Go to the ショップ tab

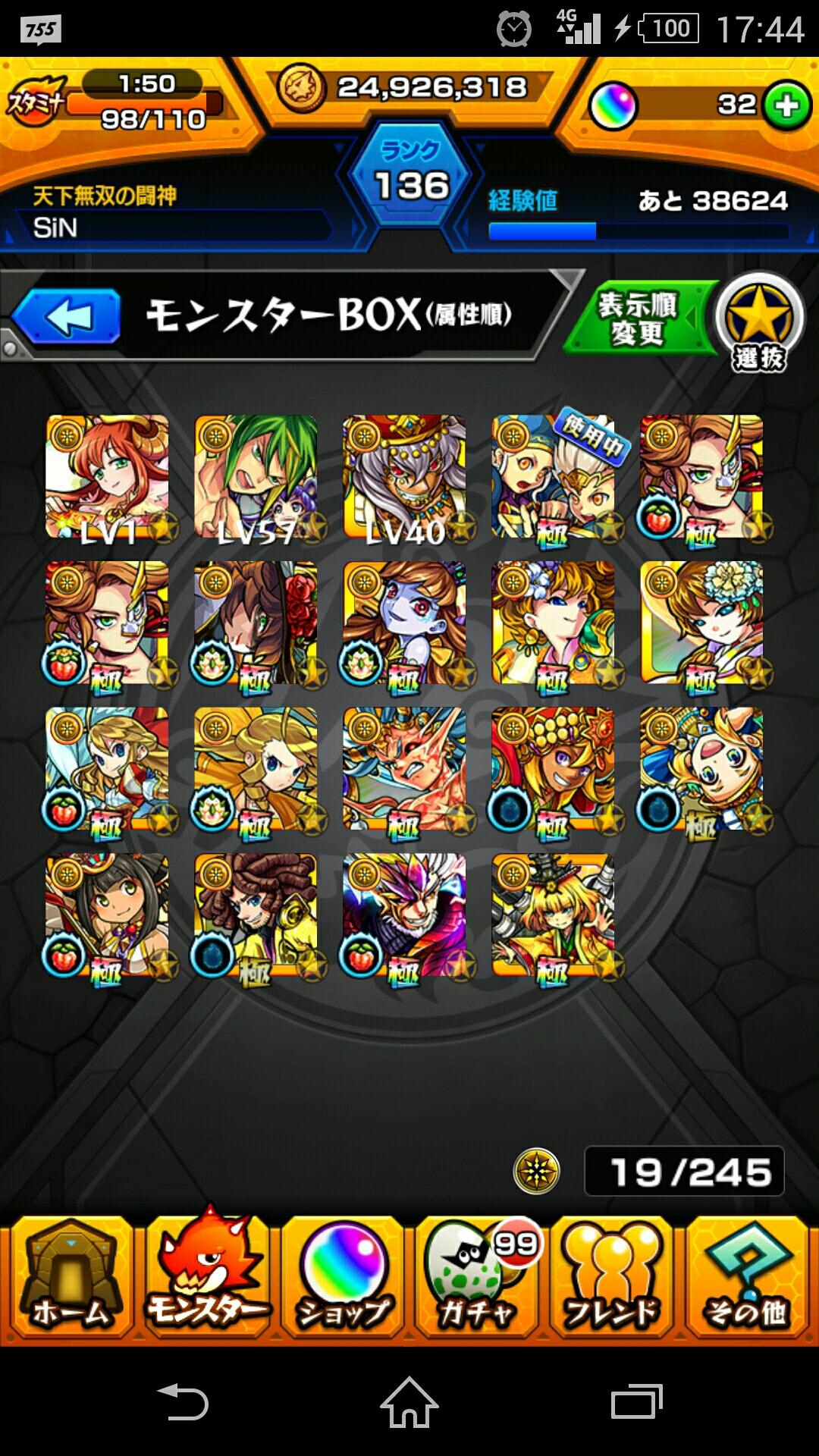pyautogui.click(x=343, y=1279)
